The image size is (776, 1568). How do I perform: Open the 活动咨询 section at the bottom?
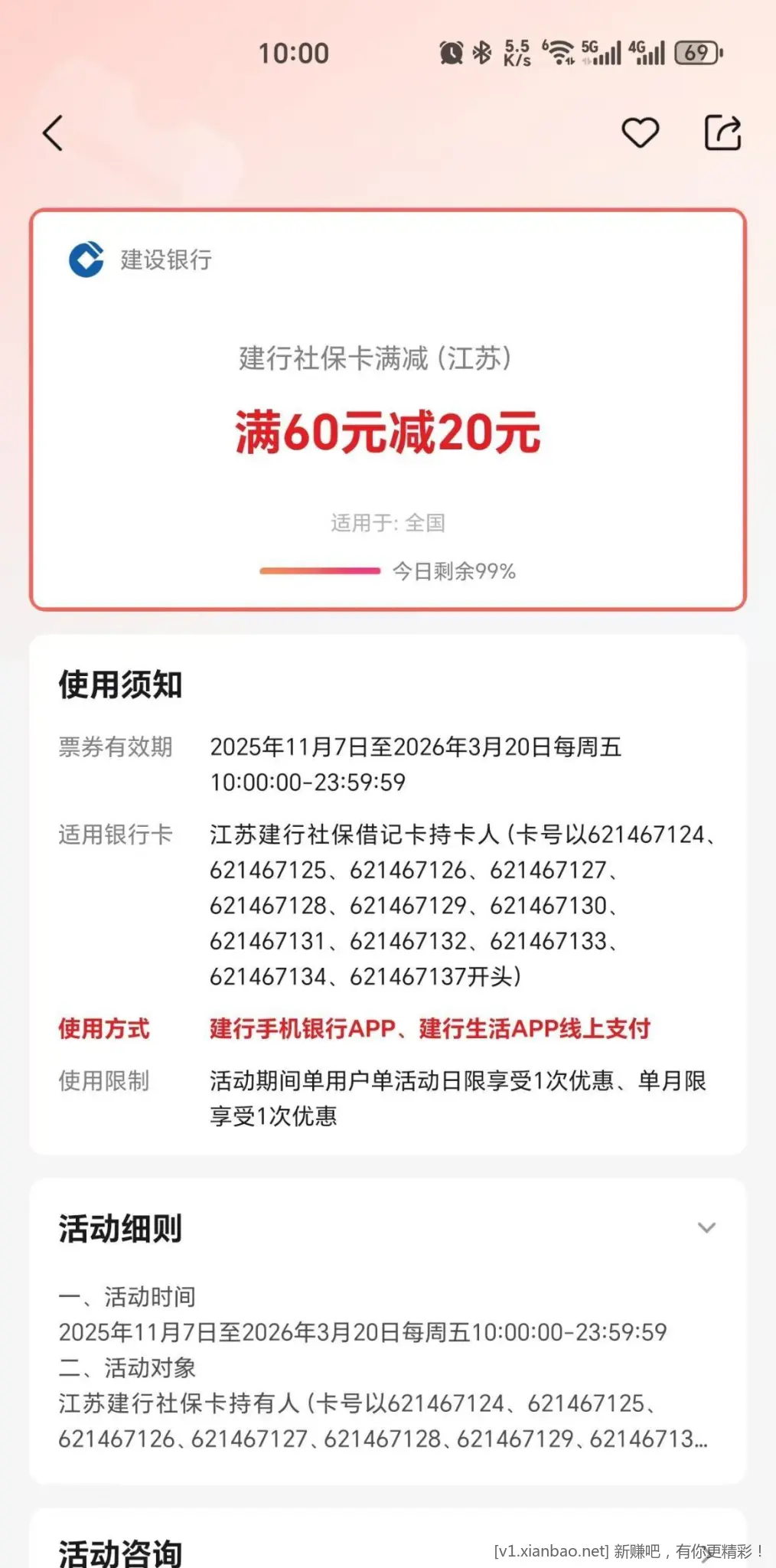[120, 1554]
